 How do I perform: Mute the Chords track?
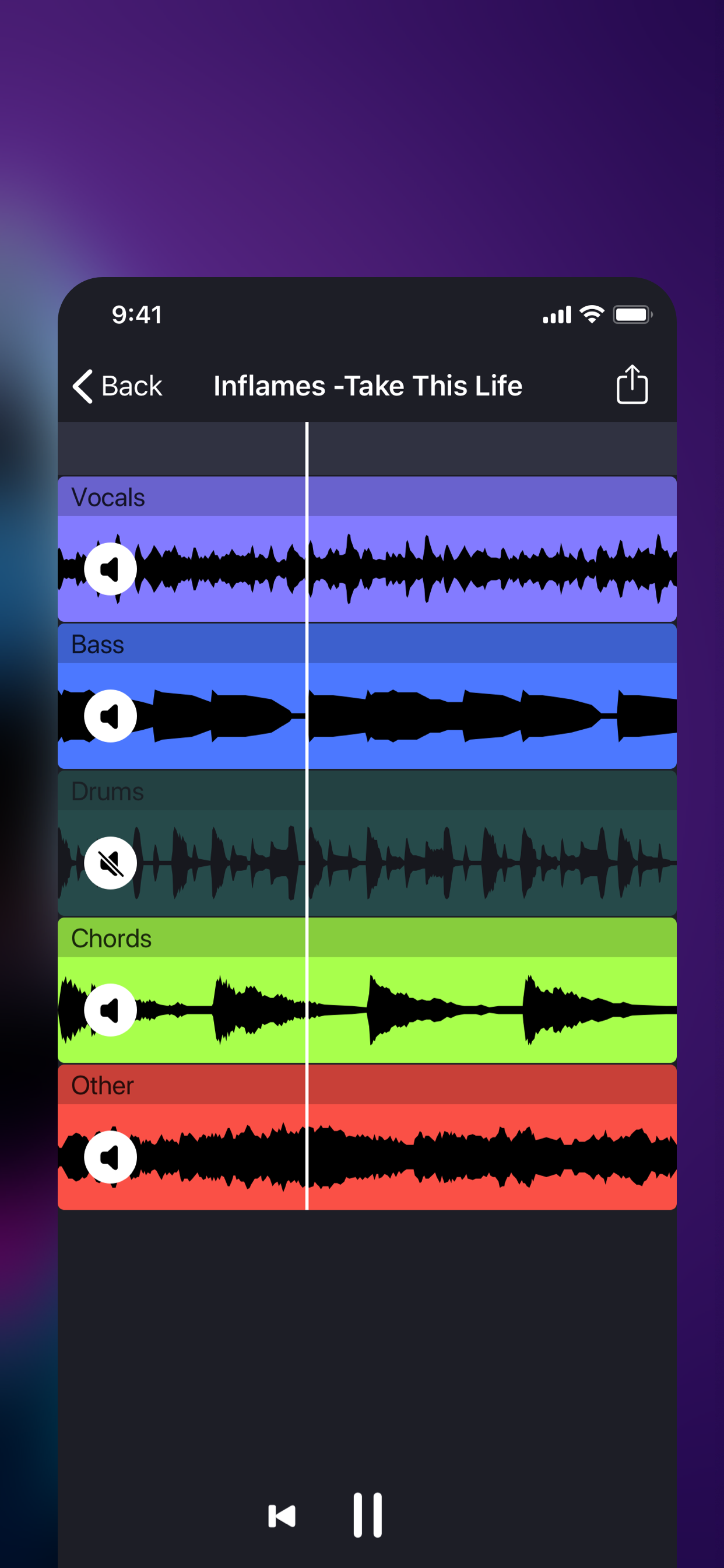(110, 1010)
